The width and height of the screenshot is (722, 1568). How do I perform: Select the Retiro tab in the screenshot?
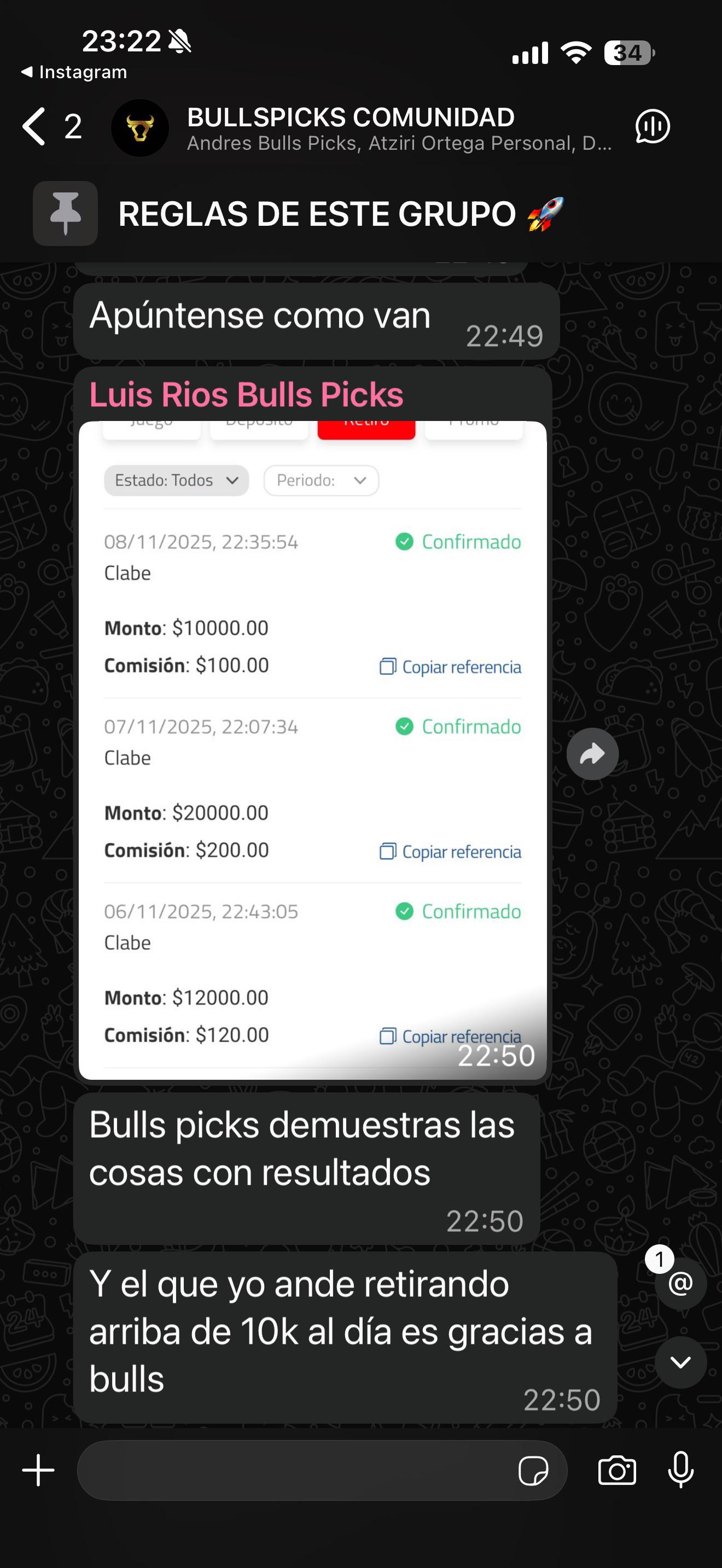(x=366, y=423)
